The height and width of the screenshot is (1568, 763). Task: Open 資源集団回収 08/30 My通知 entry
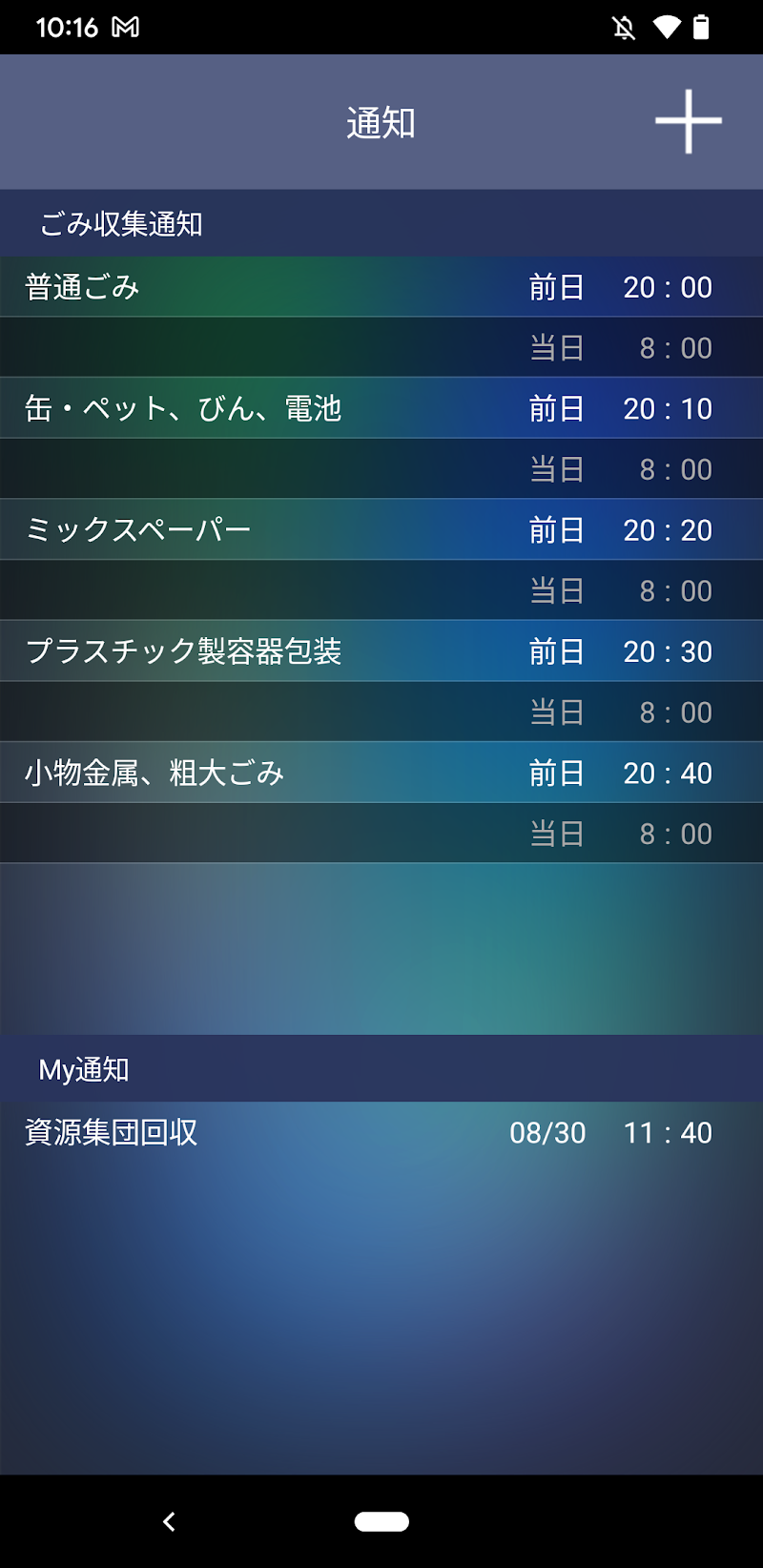381,1132
